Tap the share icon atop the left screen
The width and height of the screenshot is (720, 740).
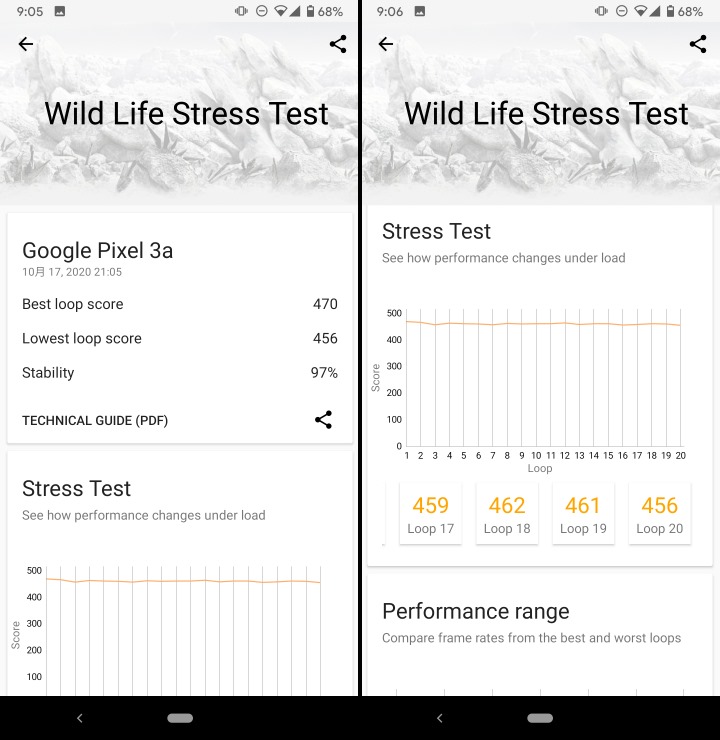(x=337, y=44)
